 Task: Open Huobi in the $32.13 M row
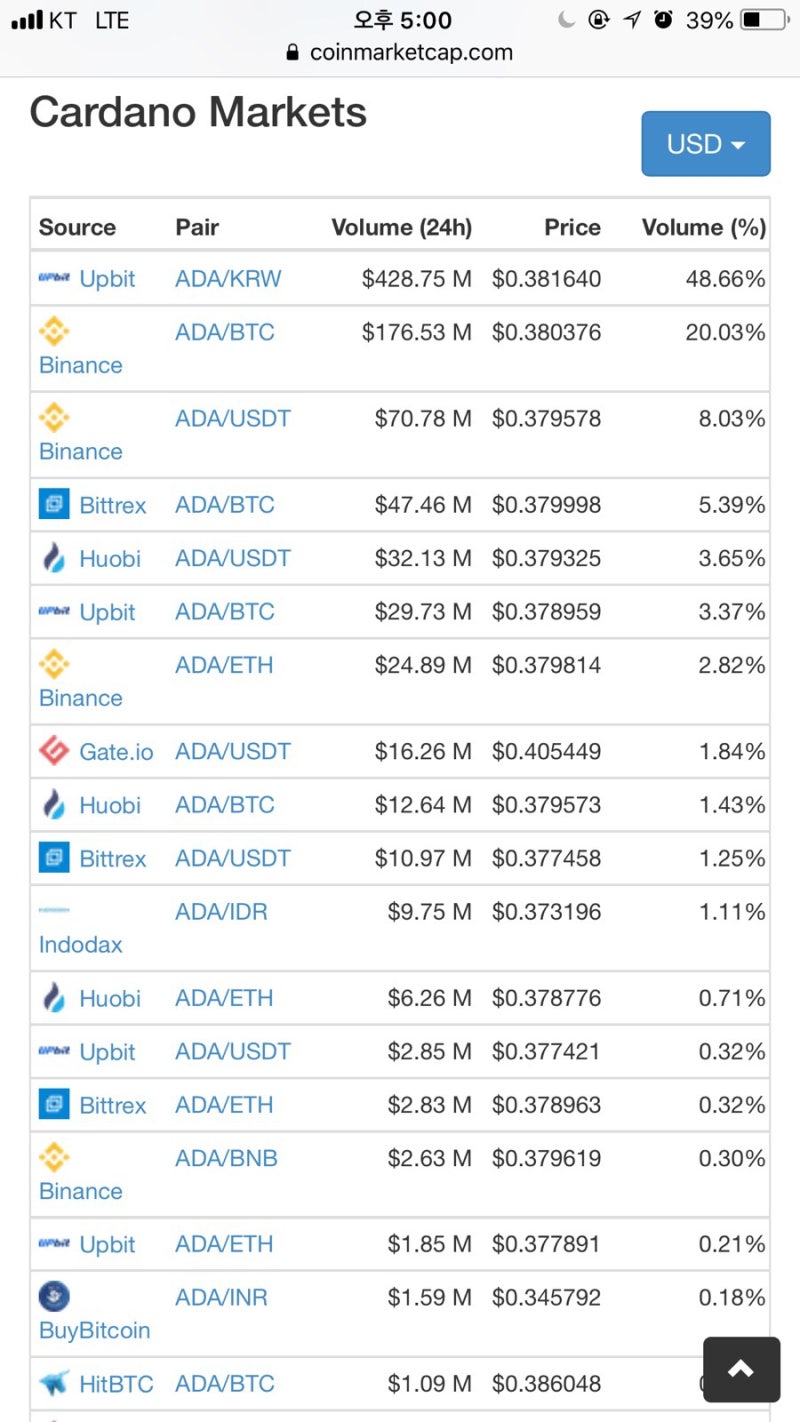pyautogui.click(x=110, y=559)
